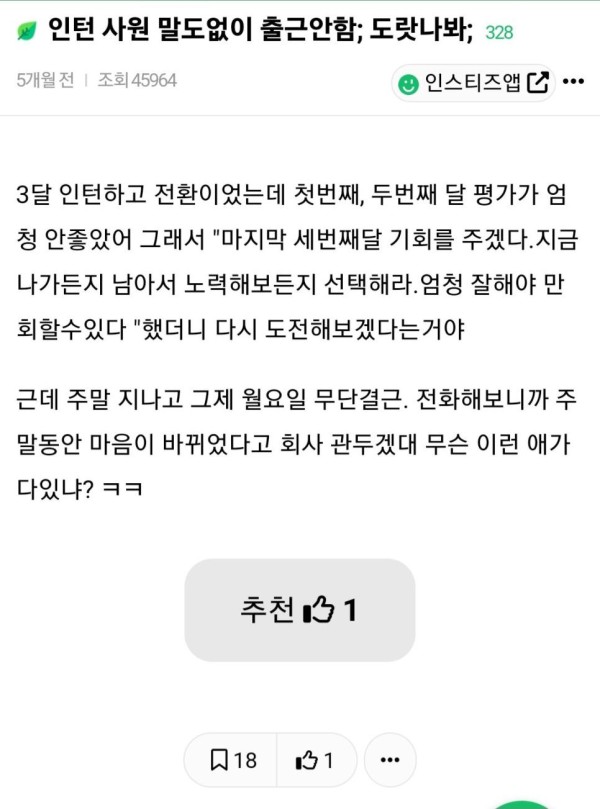Screen dimensions: 600x809
Task: Tap the small thumbs-up button with 1 like
Action: click(x=314, y=760)
